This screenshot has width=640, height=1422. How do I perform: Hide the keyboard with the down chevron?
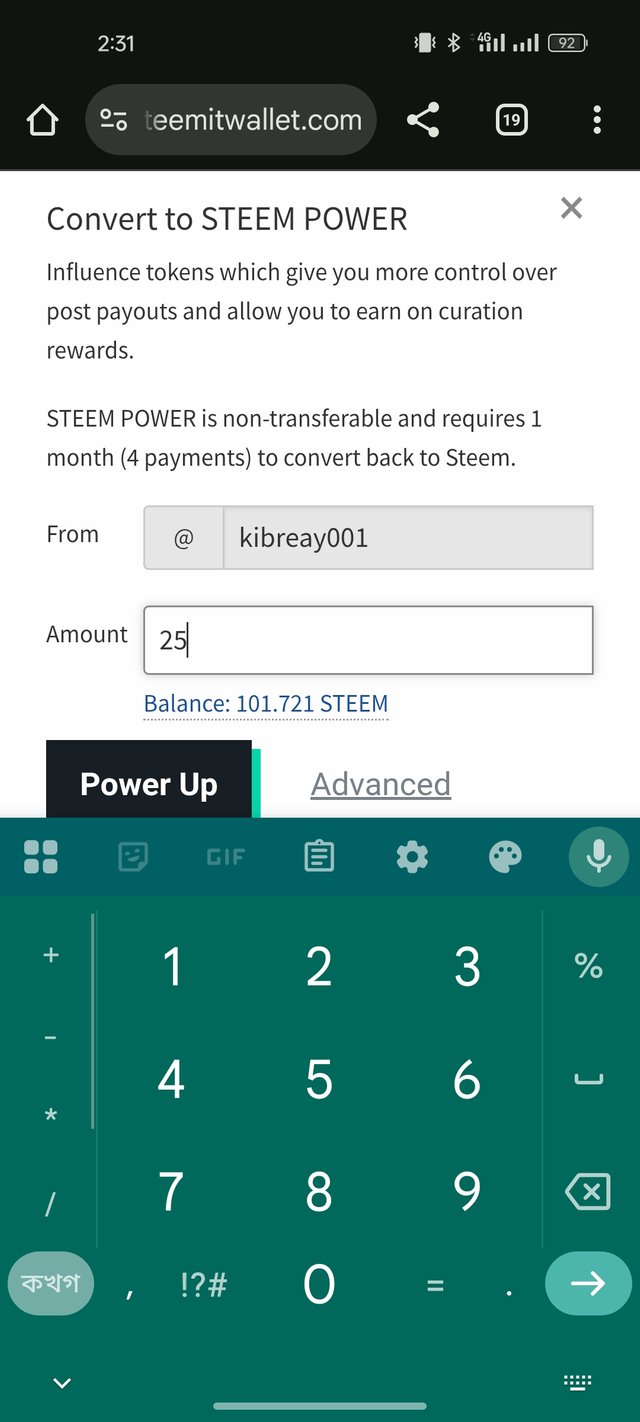pyautogui.click(x=62, y=1383)
